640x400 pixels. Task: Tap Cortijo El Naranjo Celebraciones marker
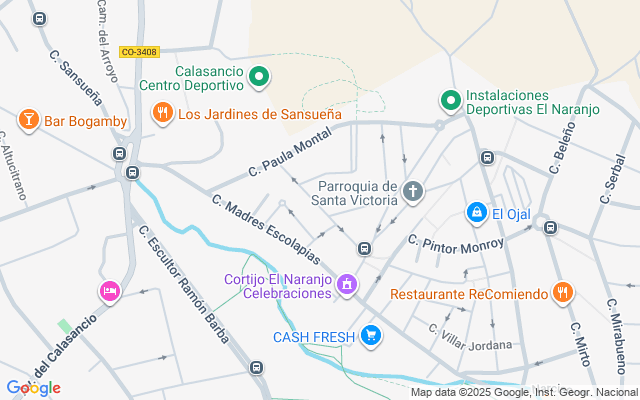pos(347,285)
